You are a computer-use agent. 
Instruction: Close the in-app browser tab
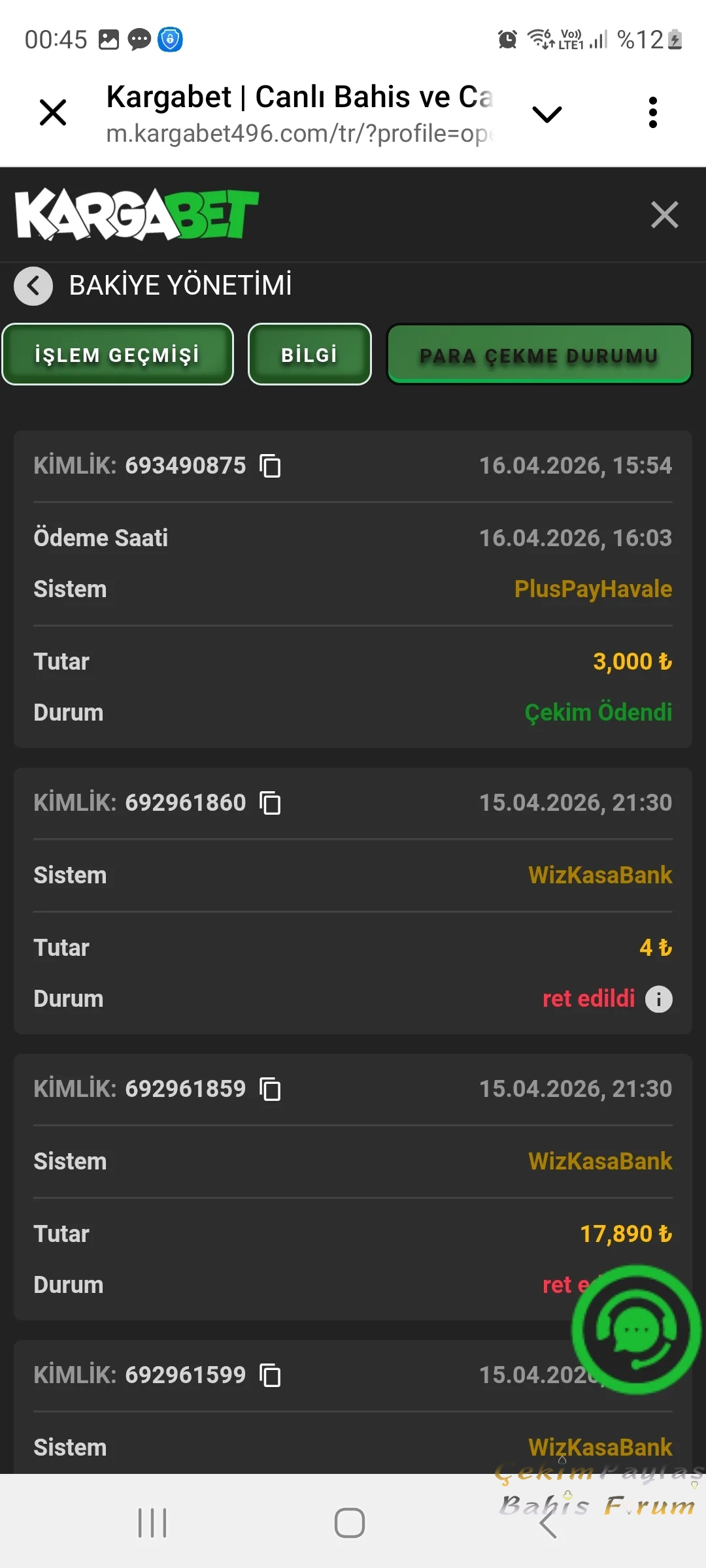point(53,112)
